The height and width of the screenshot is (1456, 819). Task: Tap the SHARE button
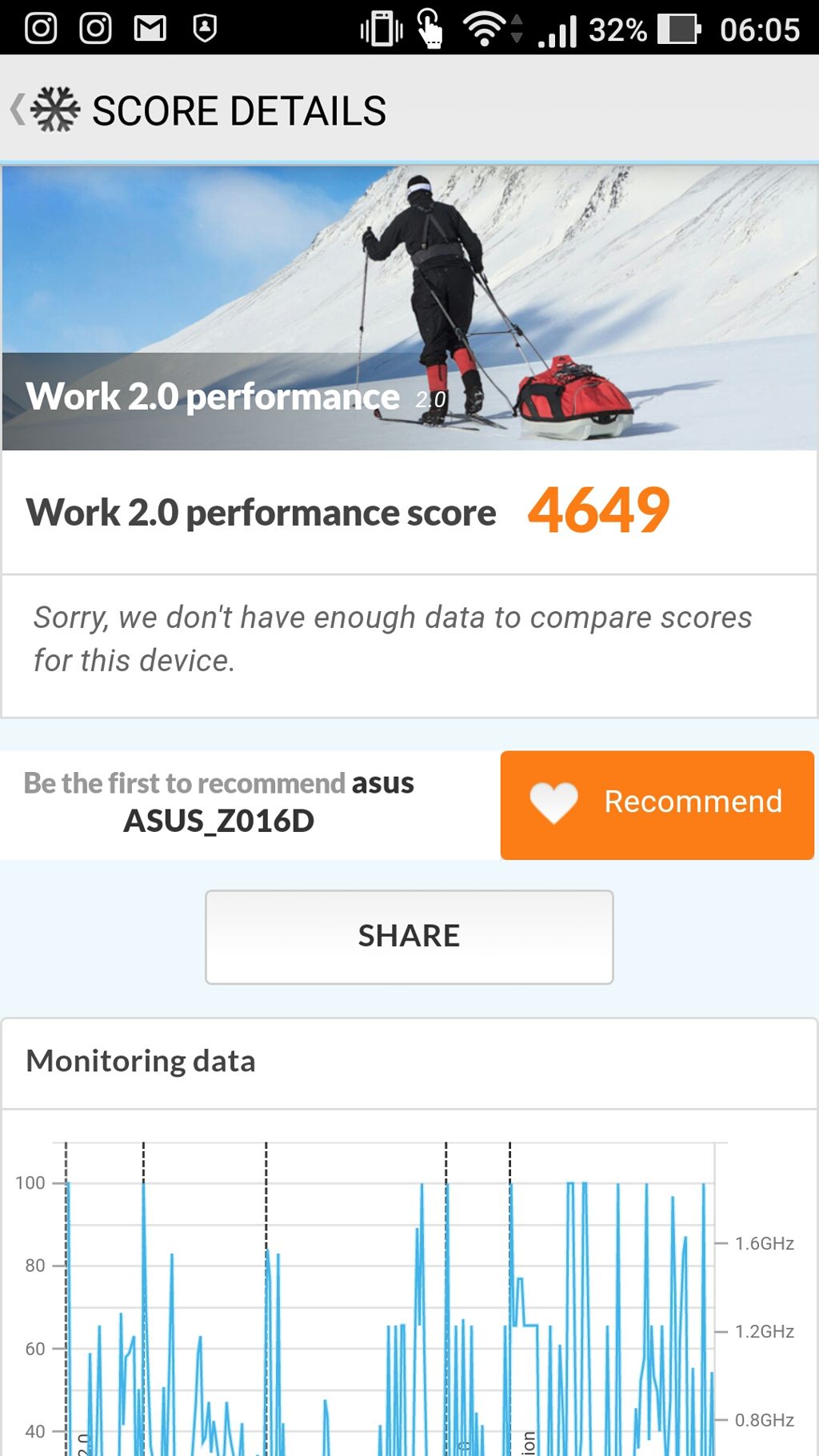tap(409, 937)
